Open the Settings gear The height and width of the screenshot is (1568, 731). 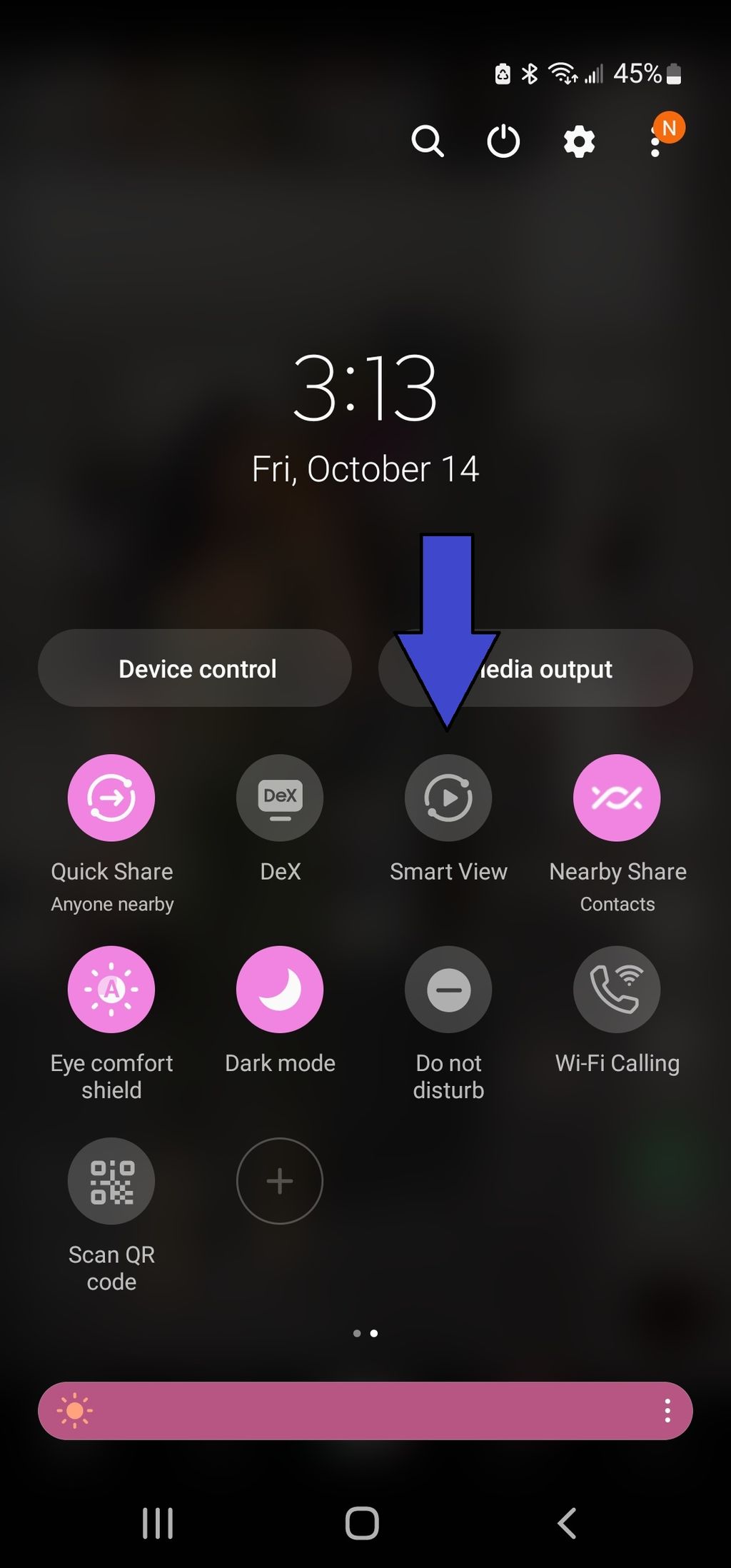click(580, 140)
